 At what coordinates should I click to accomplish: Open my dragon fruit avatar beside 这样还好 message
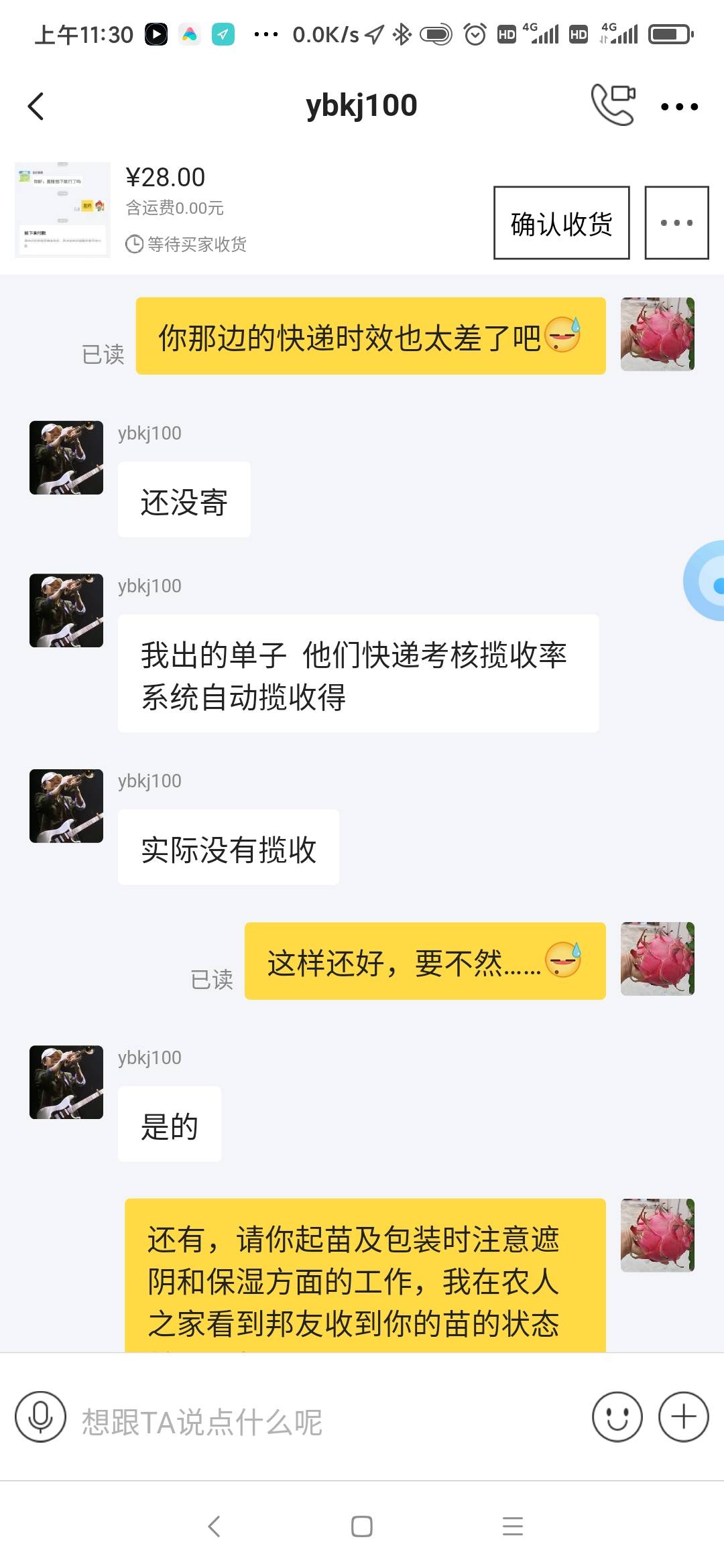(657, 959)
